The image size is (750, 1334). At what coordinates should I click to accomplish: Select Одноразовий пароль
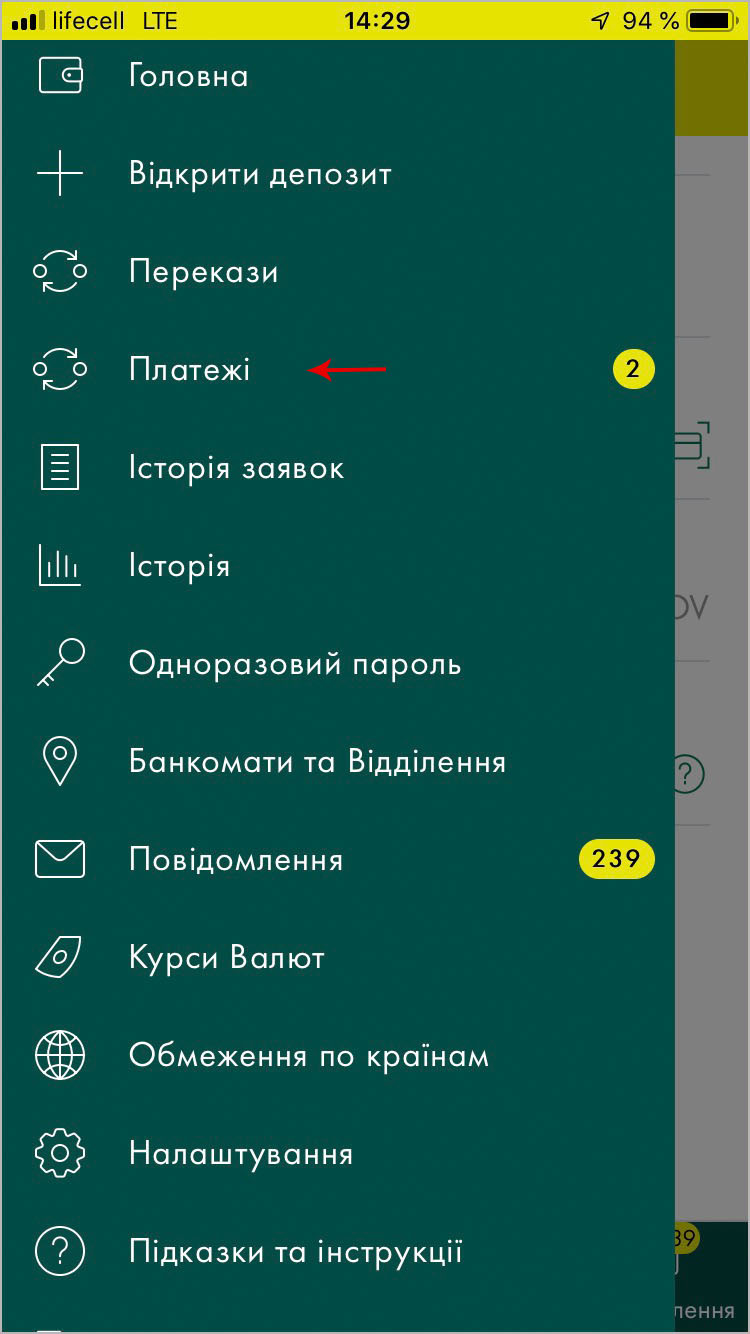coord(295,664)
